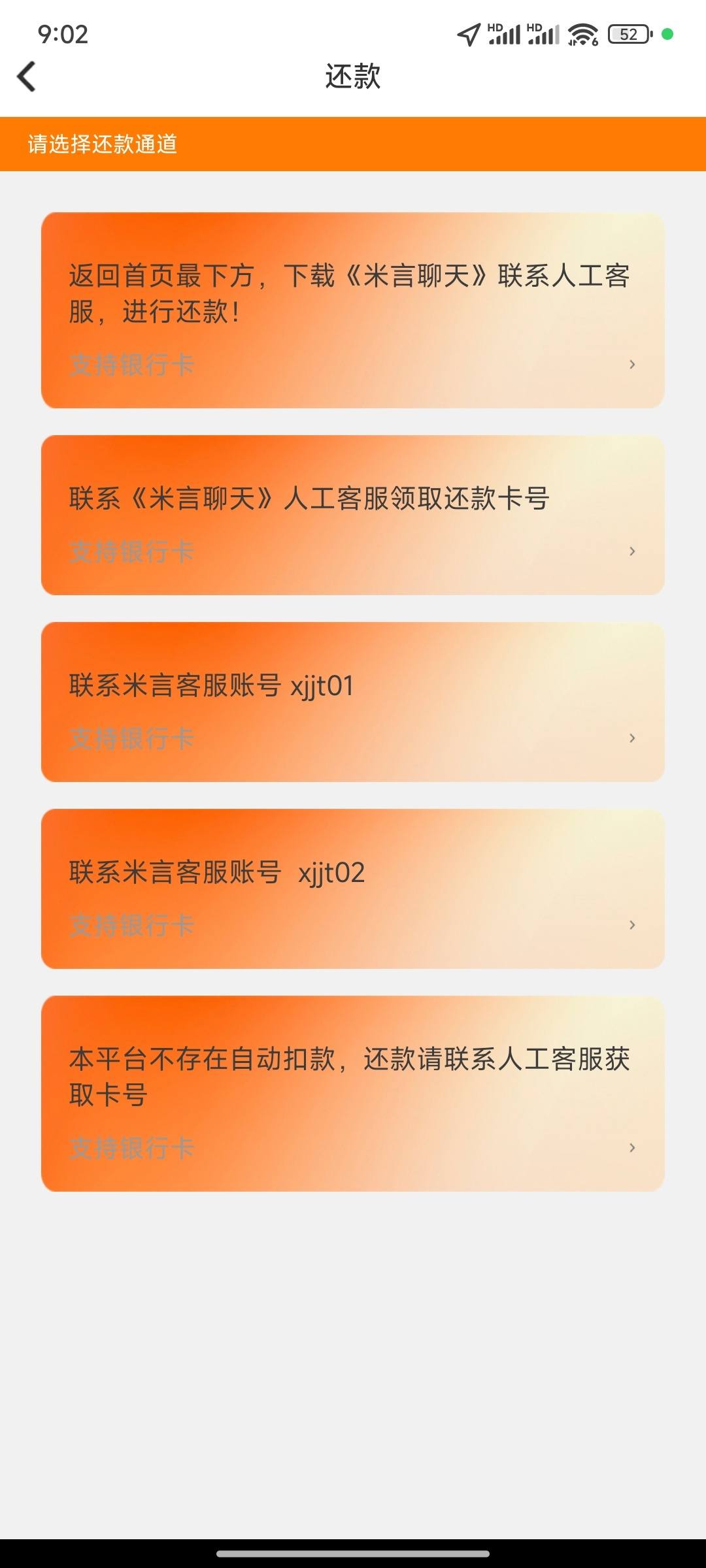706x1568 pixels.
Task: Select the 还款 title at top
Action: pos(353,77)
